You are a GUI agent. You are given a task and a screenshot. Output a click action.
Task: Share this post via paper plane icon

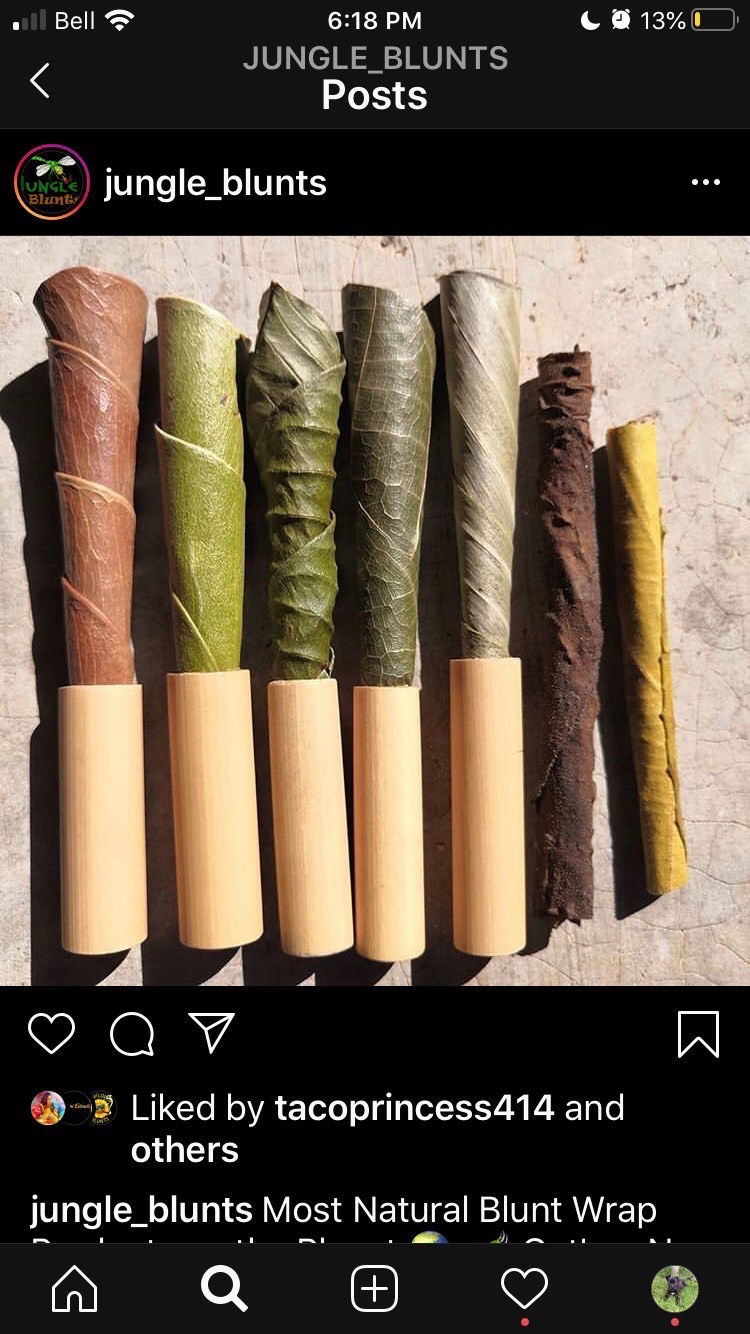(212, 1032)
